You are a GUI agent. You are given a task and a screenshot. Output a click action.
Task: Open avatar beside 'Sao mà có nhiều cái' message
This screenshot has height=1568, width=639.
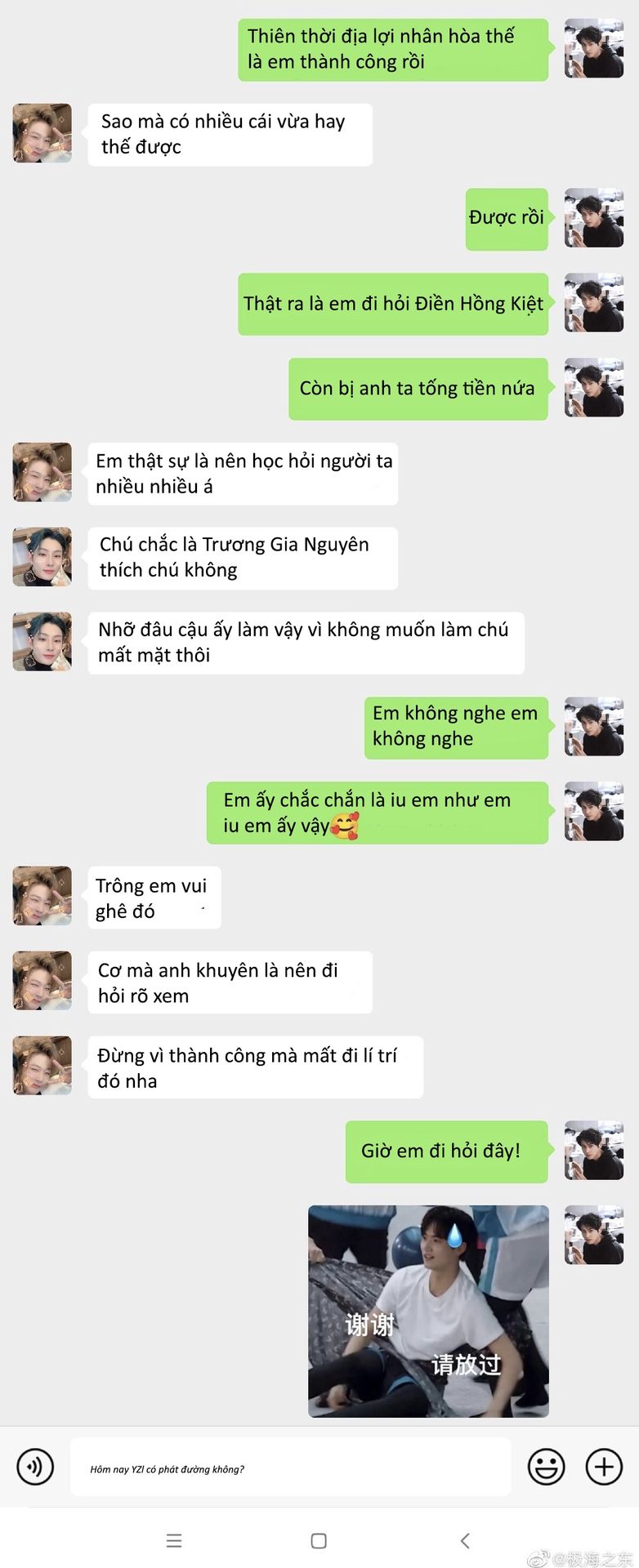click(x=42, y=133)
